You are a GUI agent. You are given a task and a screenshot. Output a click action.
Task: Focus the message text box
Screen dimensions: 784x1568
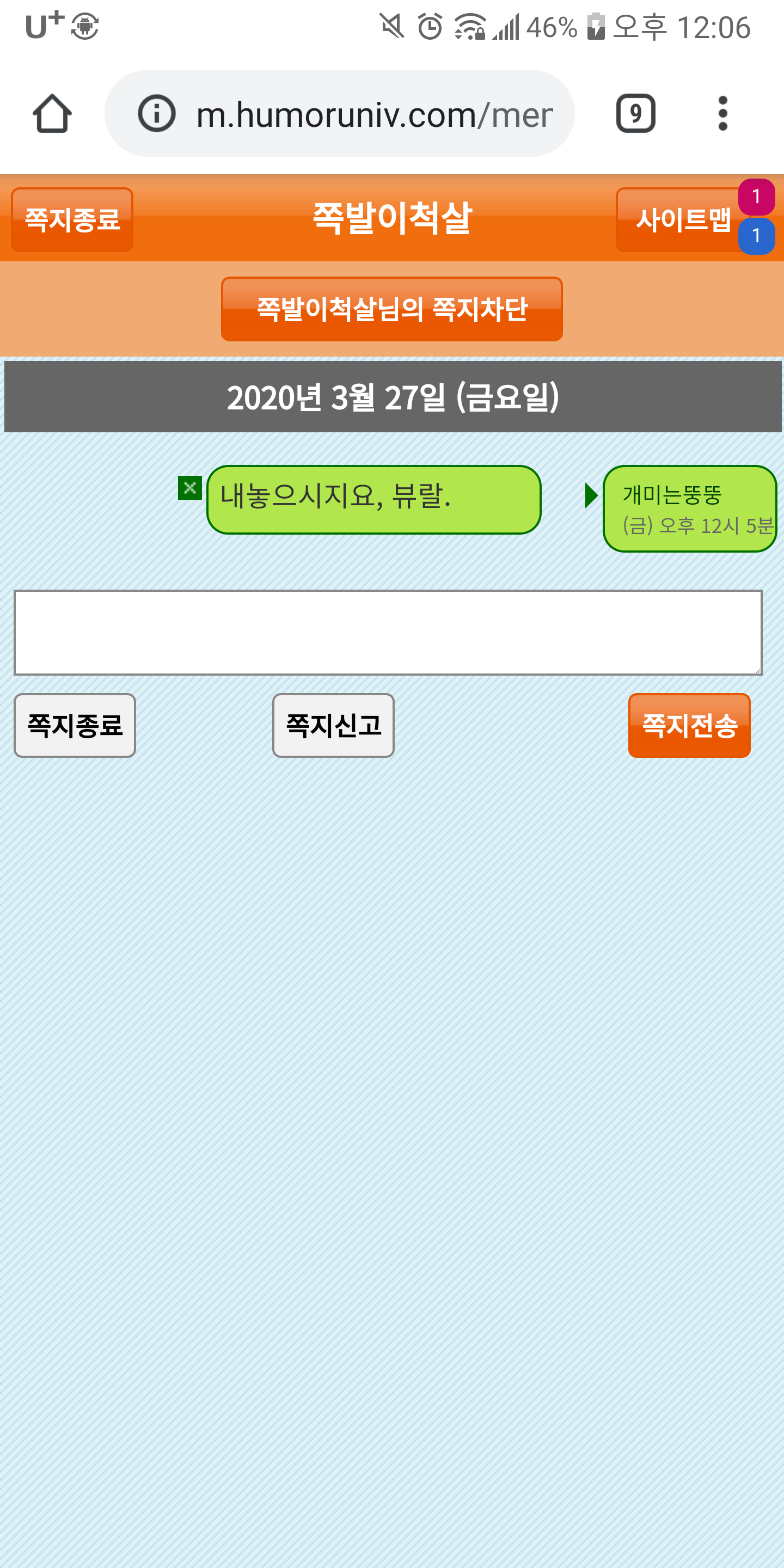[x=388, y=632]
